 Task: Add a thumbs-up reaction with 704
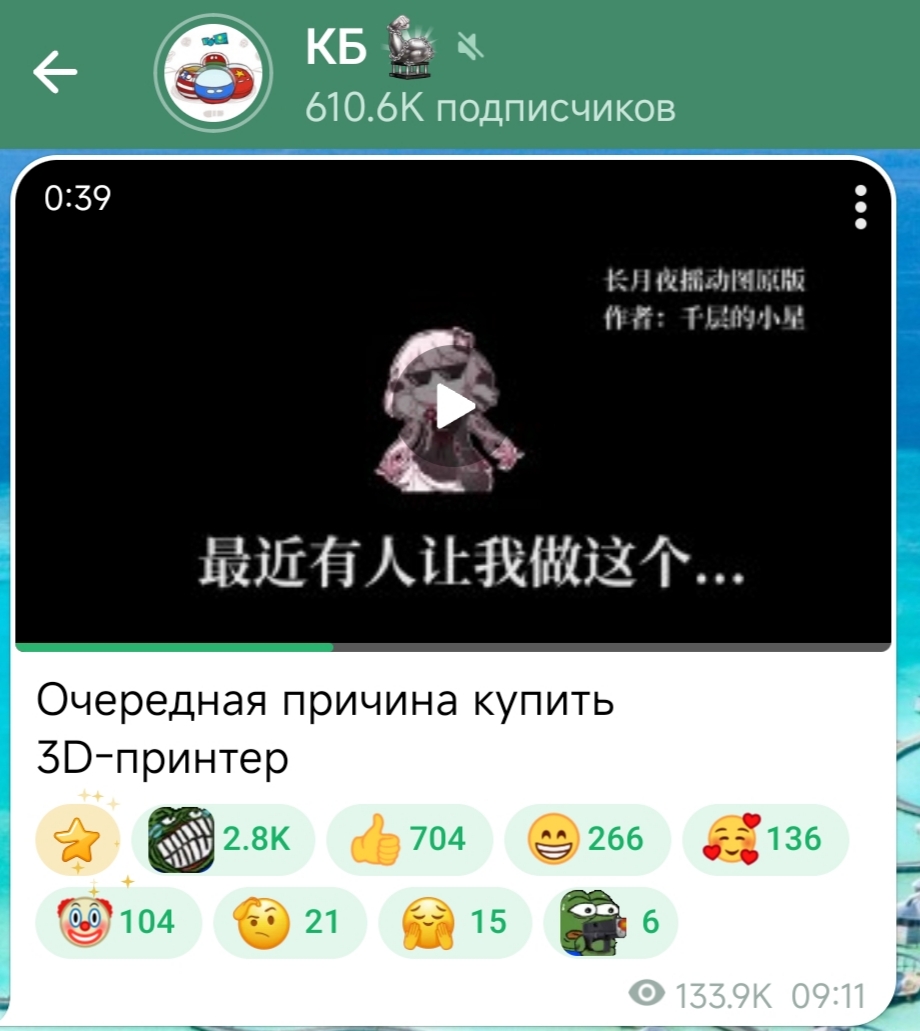coord(408,839)
